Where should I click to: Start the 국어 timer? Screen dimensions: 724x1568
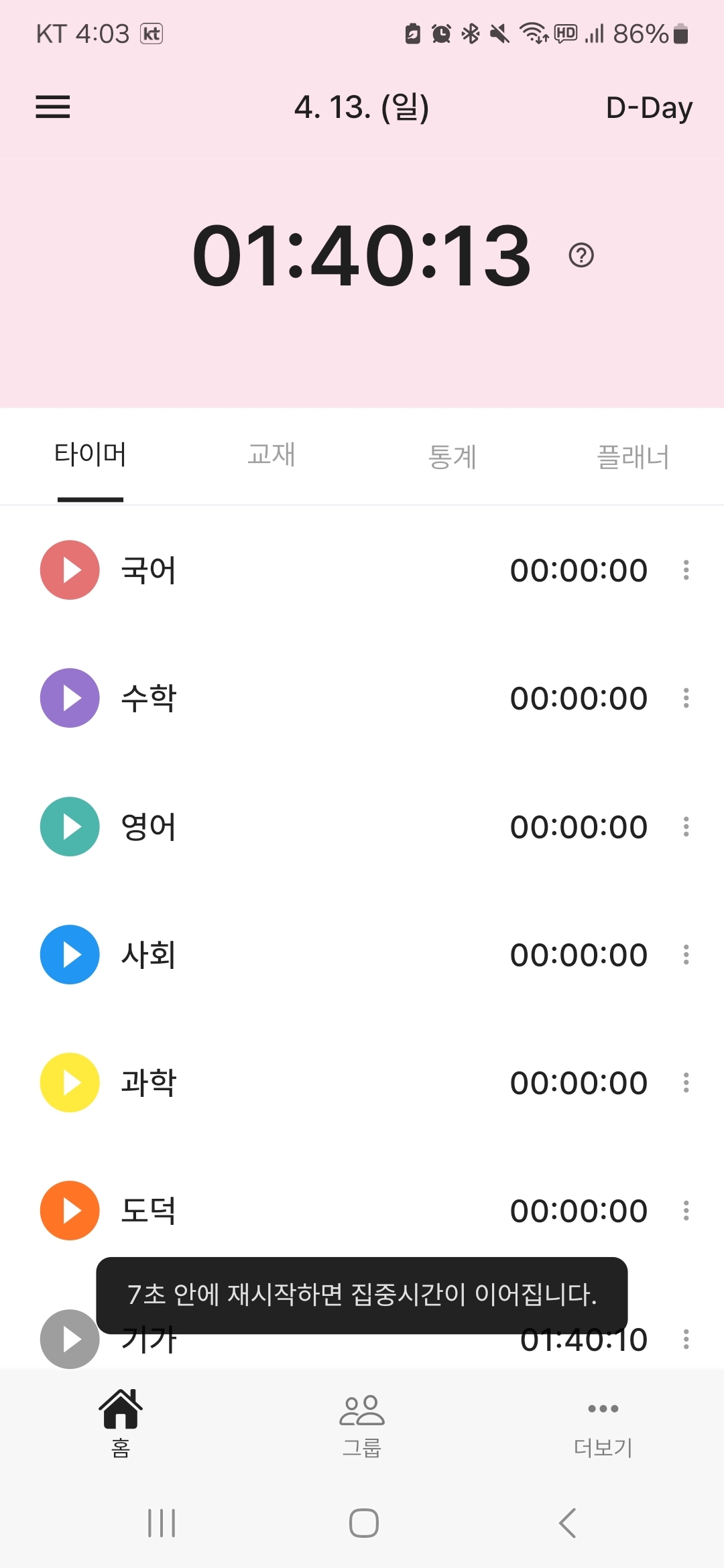(x=70, y=570)
